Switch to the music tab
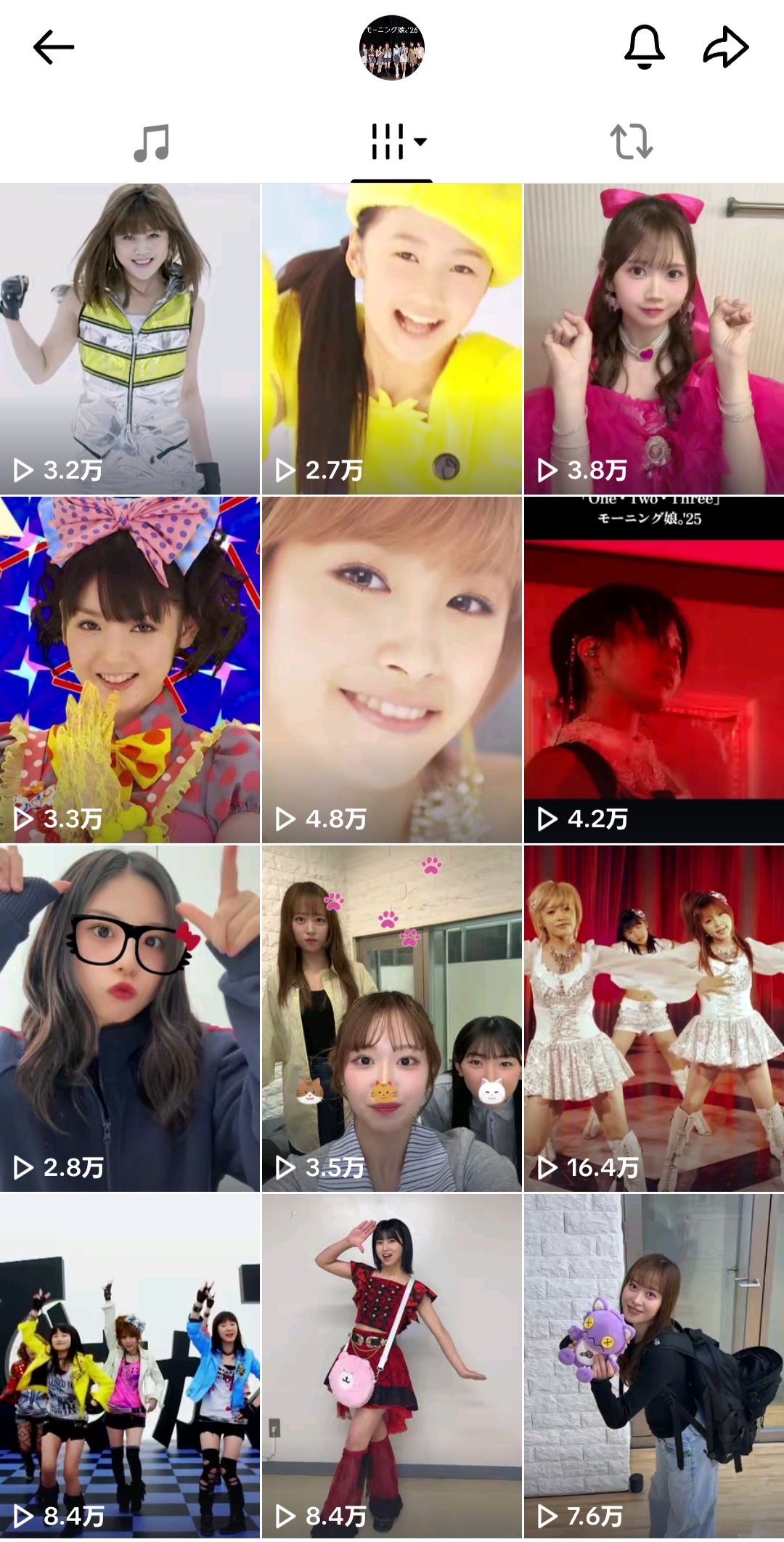Screen dimensions: 784x1542 point(152,142)
